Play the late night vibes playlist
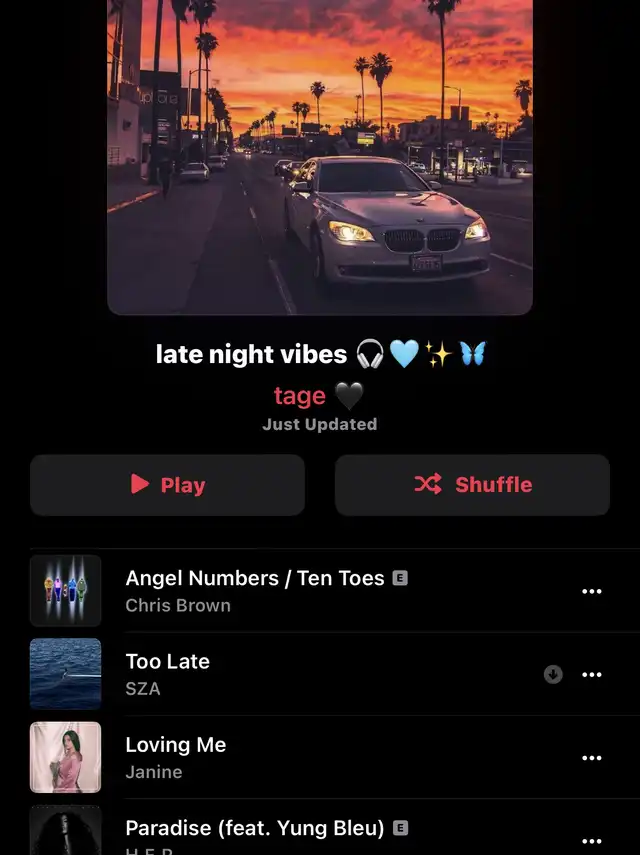The height and width of the screenshot is (855, 640). click(x=167, y=485)
